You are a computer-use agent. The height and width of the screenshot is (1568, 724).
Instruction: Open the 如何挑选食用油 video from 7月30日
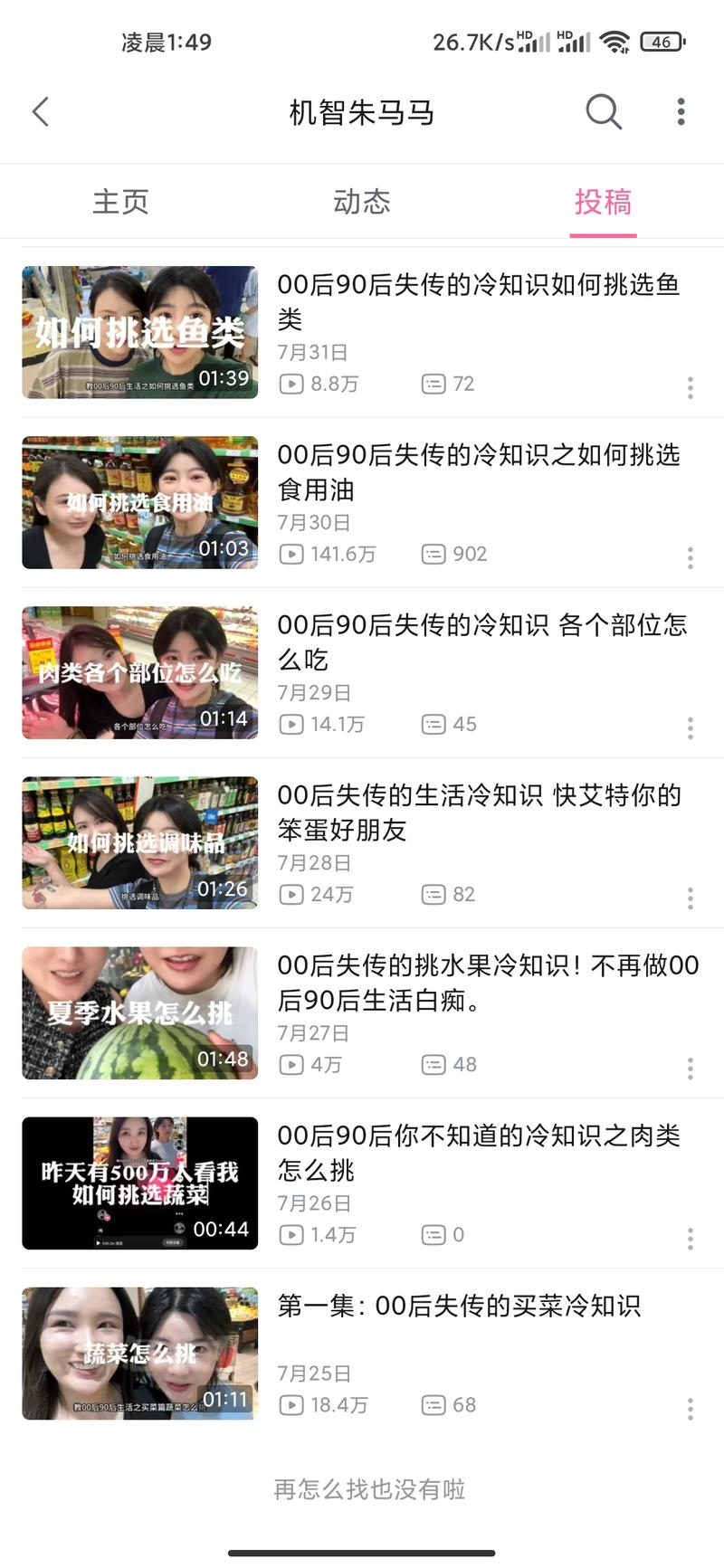click(140, 502)
